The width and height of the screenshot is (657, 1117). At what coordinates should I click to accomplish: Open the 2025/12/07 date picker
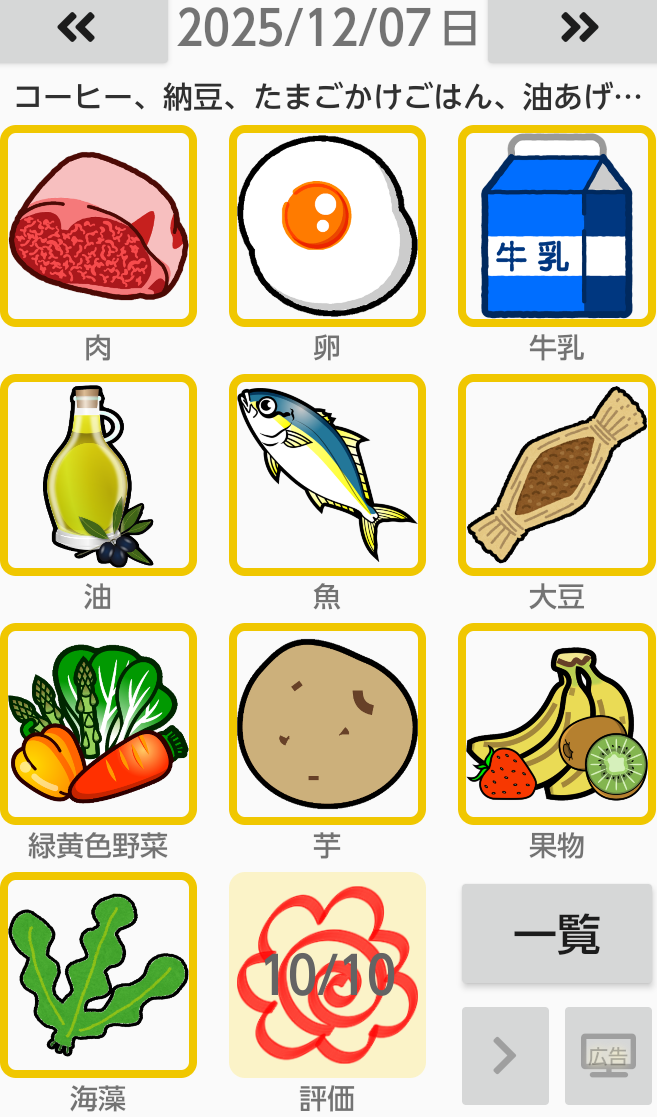[x=327, y=29]
